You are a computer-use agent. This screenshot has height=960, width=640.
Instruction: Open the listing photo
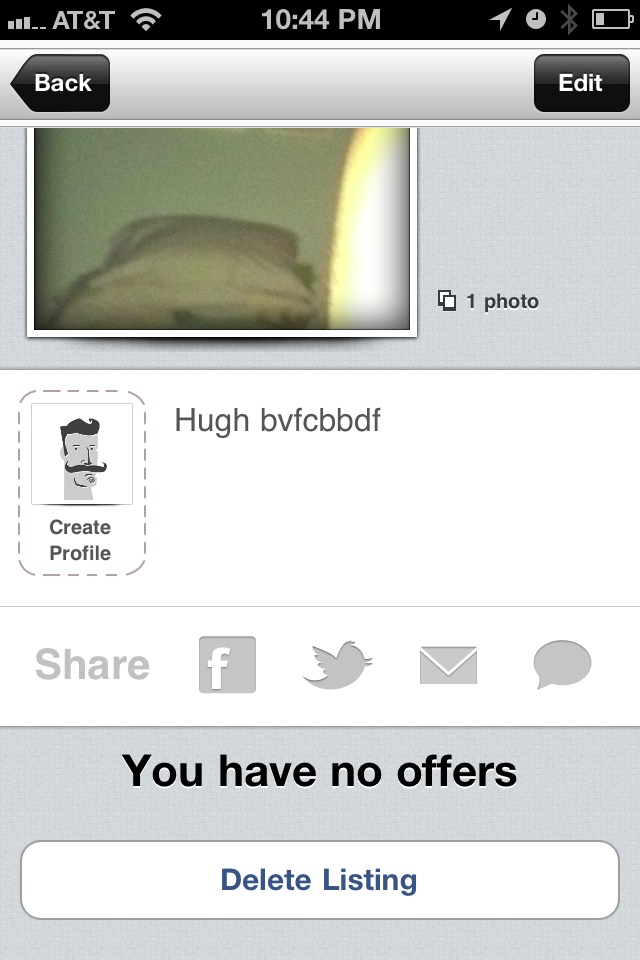point(222,230)
